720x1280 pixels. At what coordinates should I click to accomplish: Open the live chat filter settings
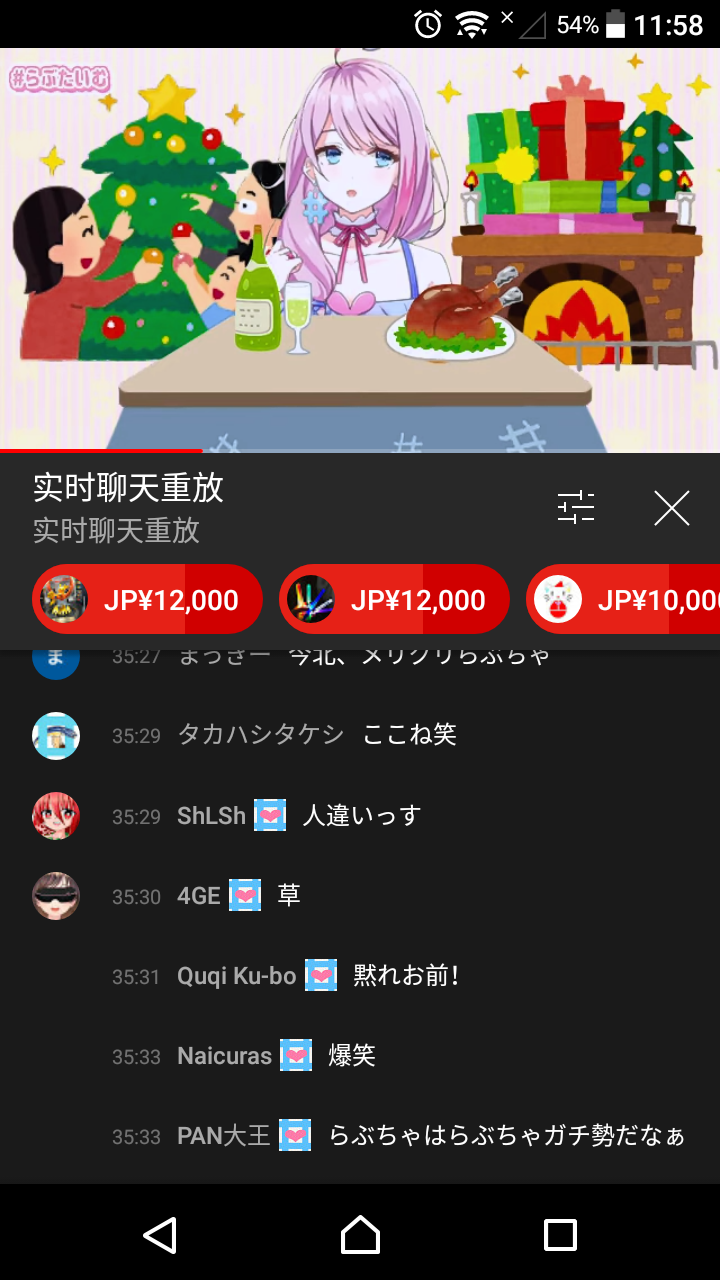coord(576,508)
